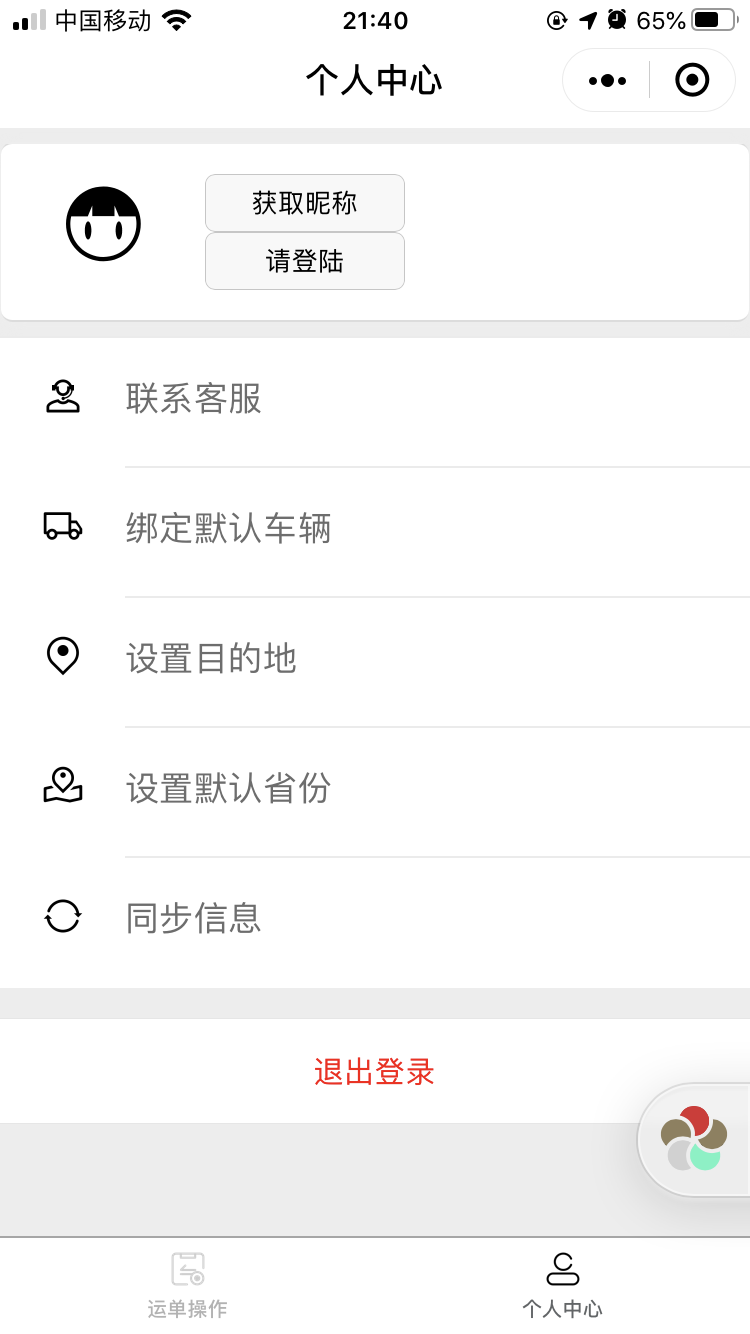Switch to the 运单操作 tab
The width and height of the screenshot is (750, 1334).
pos(187,1285)
